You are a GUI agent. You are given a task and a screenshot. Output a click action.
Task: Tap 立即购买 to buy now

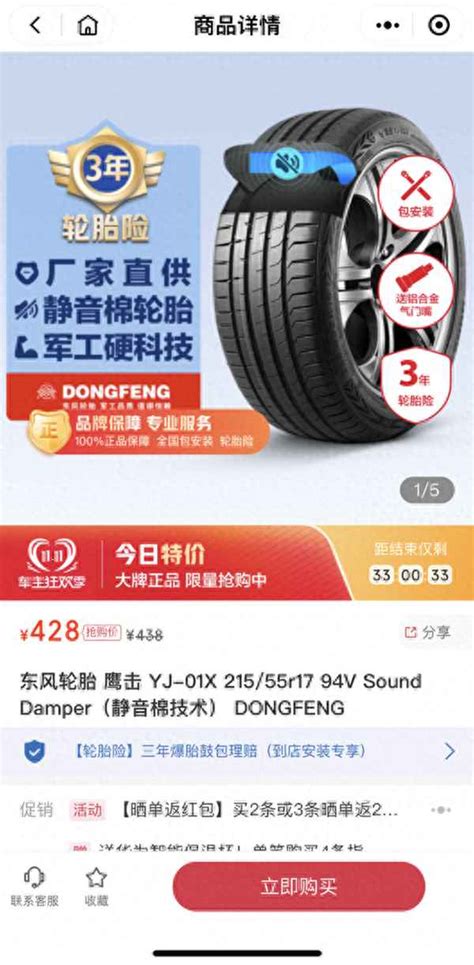click(299, 886)
